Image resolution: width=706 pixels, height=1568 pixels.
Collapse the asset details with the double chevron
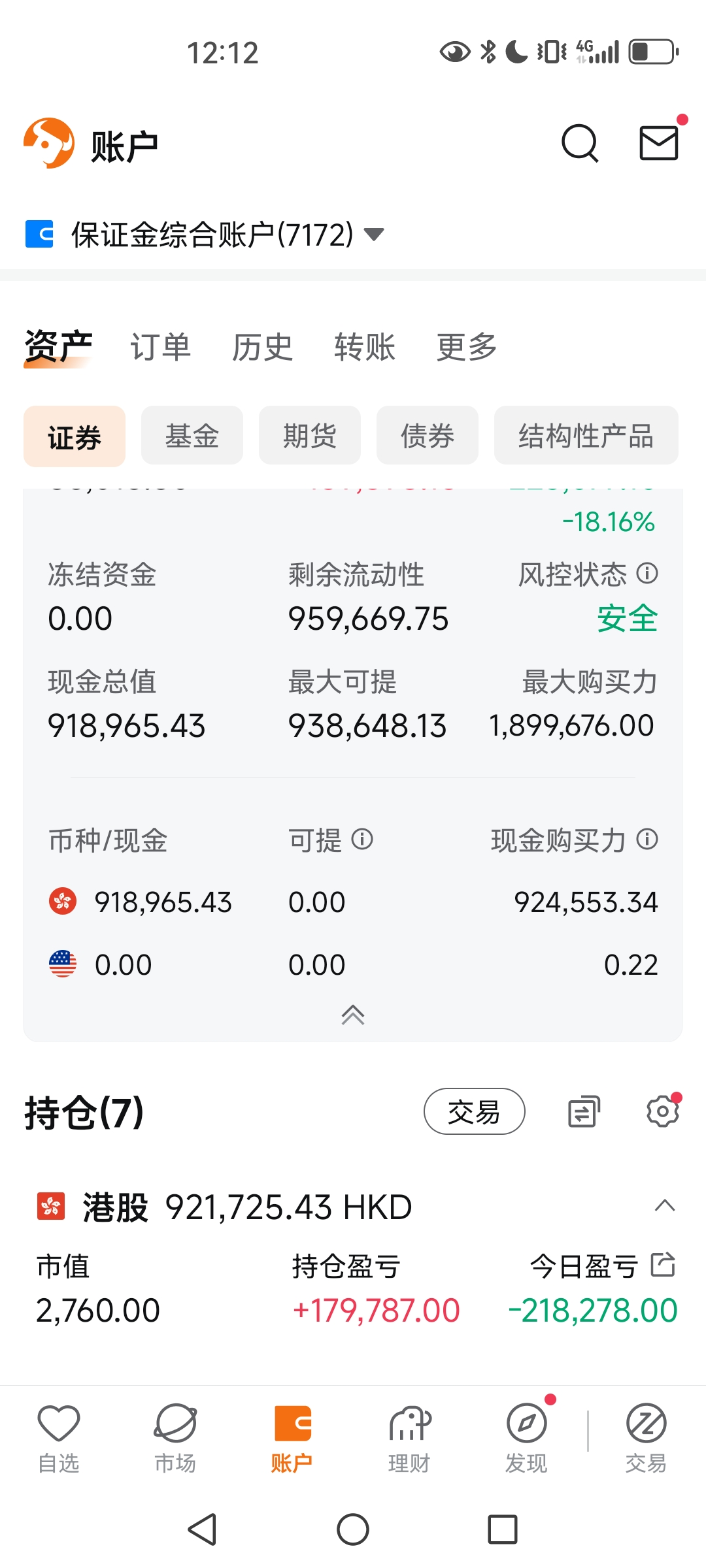click(x=353, y=1015)
